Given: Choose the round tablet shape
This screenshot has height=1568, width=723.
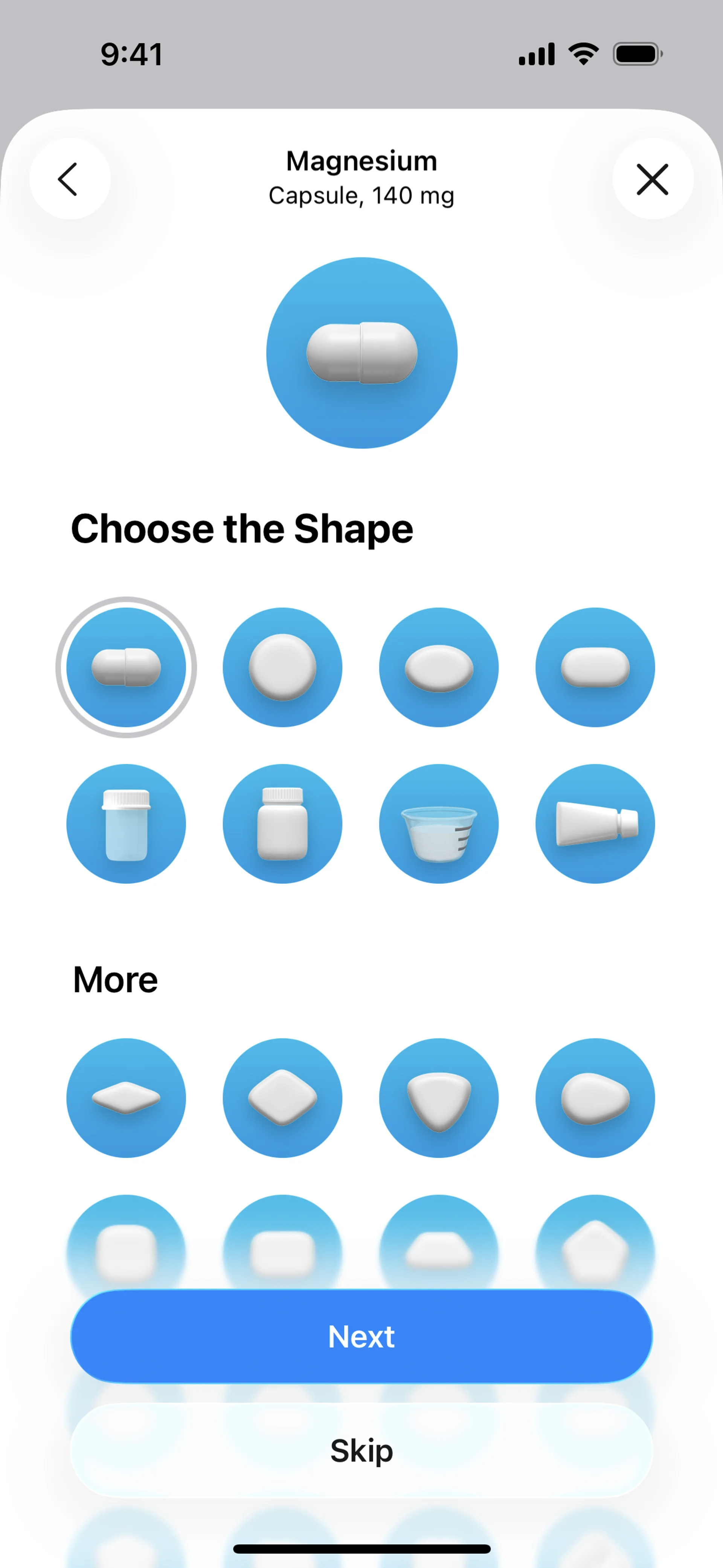Looking at the screenshot, I should click(x=282, y=667).
